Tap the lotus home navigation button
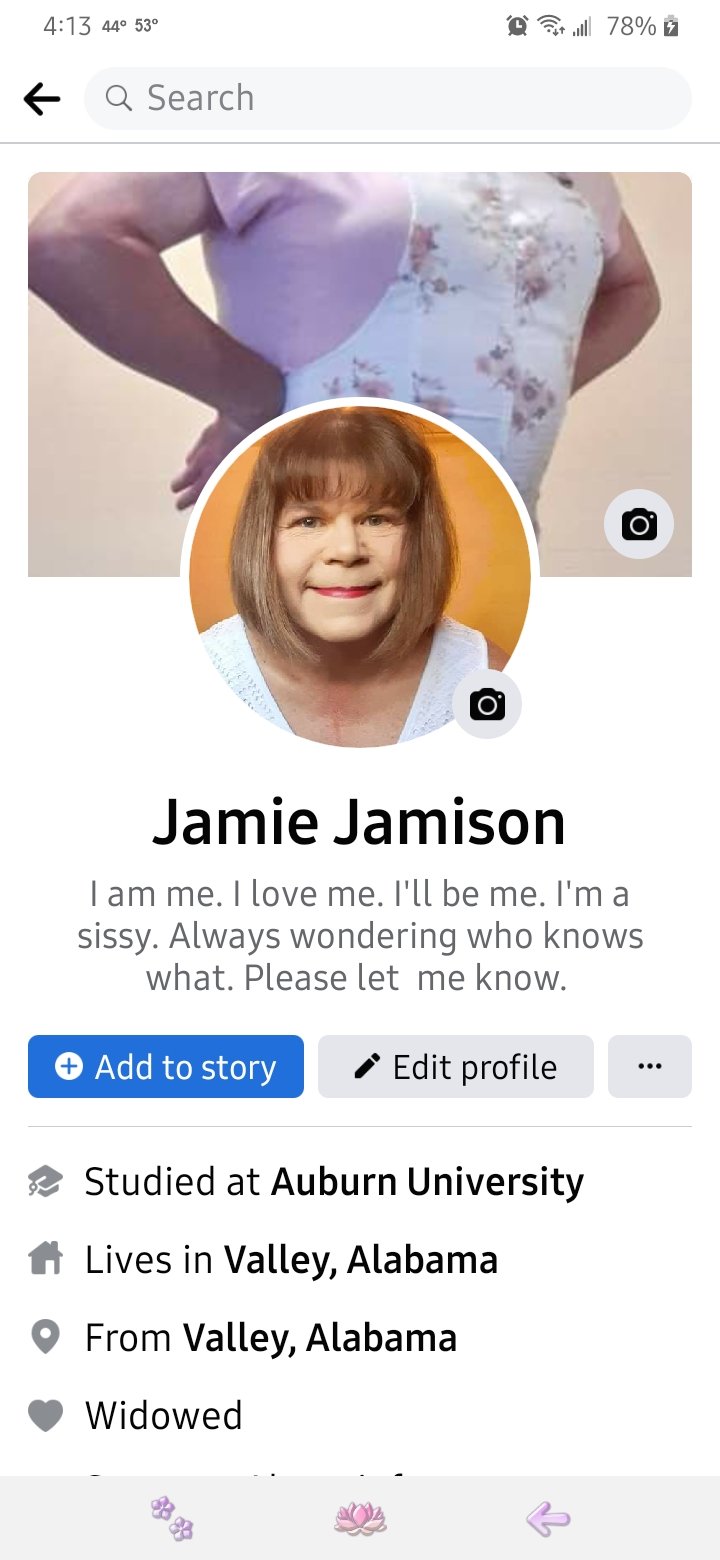The width and height of the screenshot is (720, 1560). pyautogui.click(x=360, y=1520)
